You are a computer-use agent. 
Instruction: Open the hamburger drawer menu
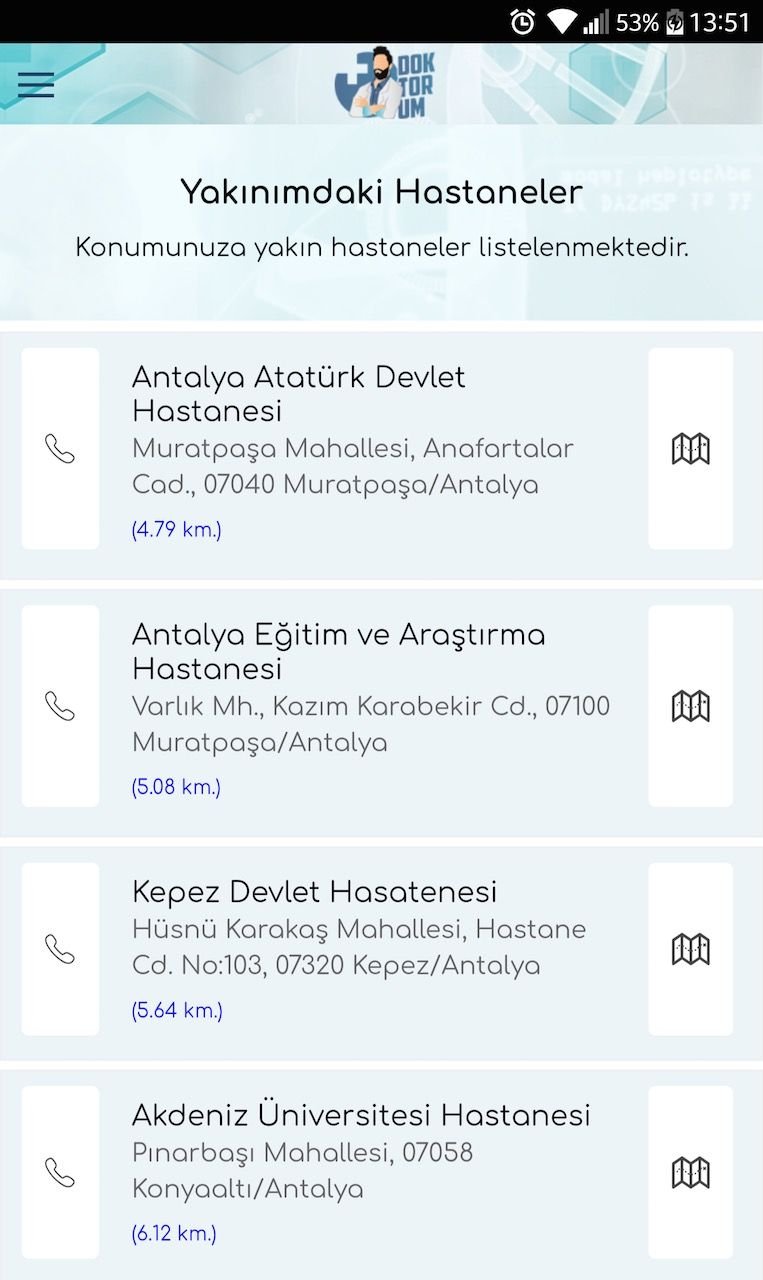click(x=36, y=84)
